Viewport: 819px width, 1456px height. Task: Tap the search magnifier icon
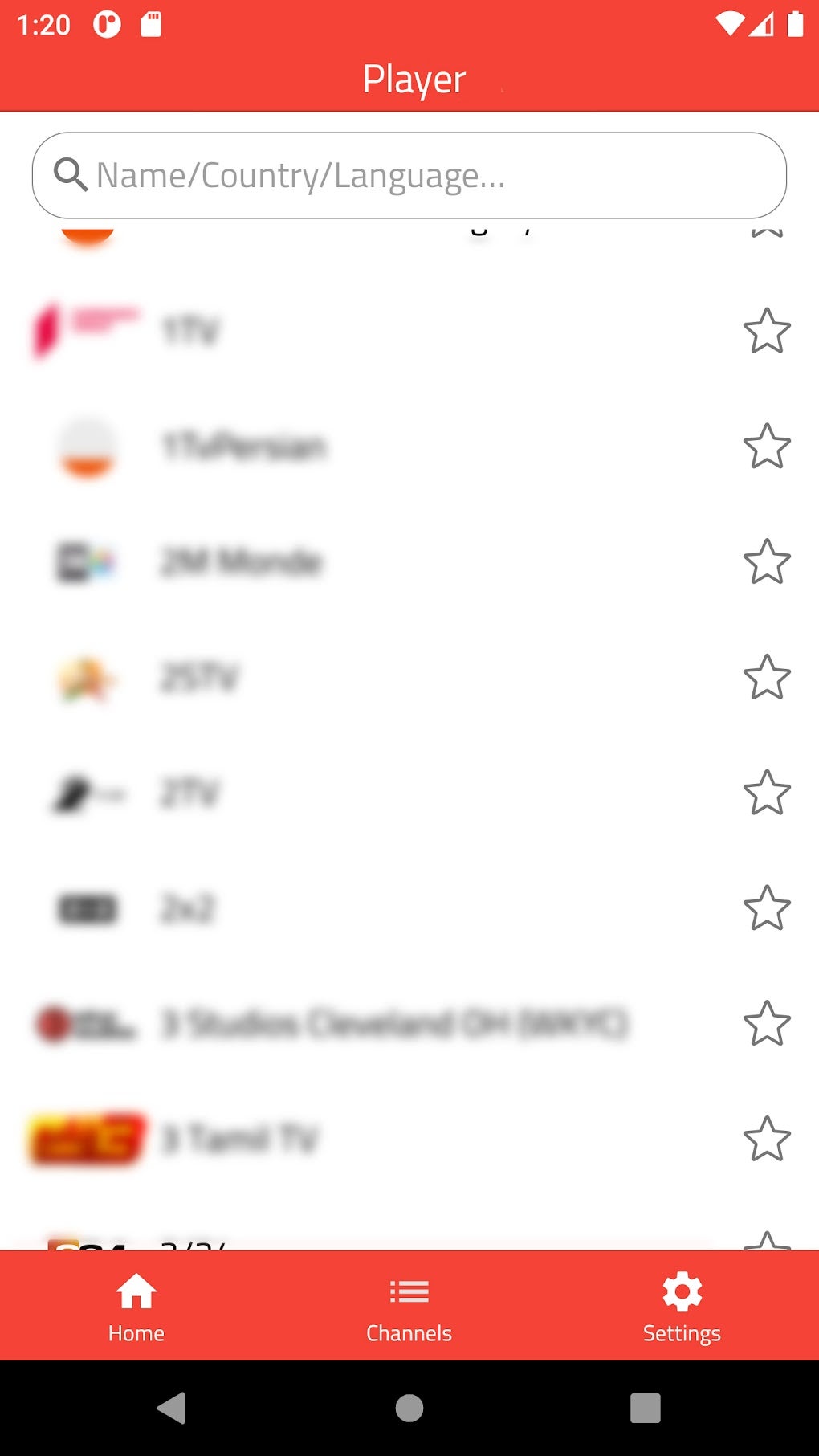pyautogui.click(x=70, y=175)
